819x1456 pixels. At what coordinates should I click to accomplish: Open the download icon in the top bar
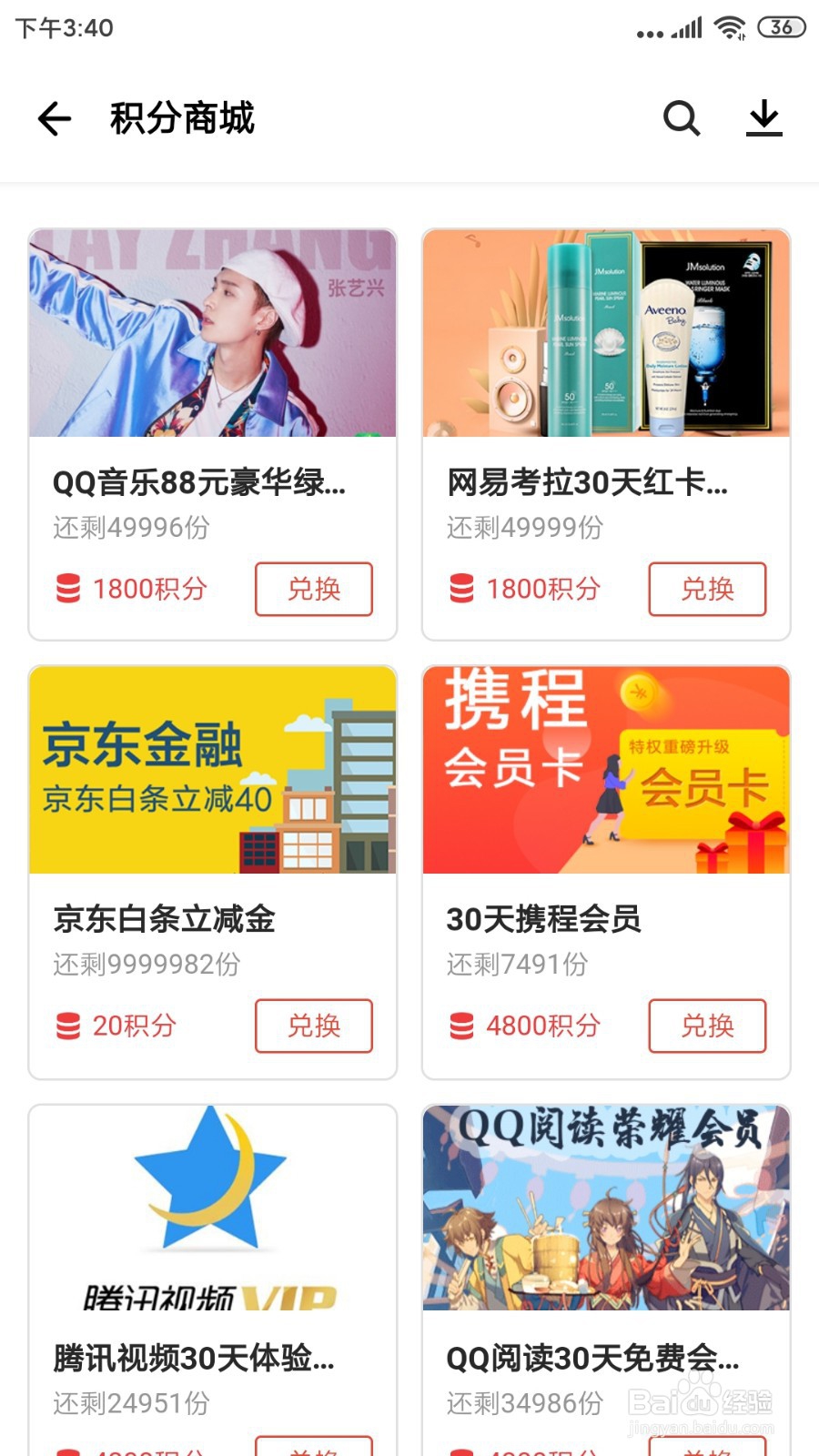(764, 119)
